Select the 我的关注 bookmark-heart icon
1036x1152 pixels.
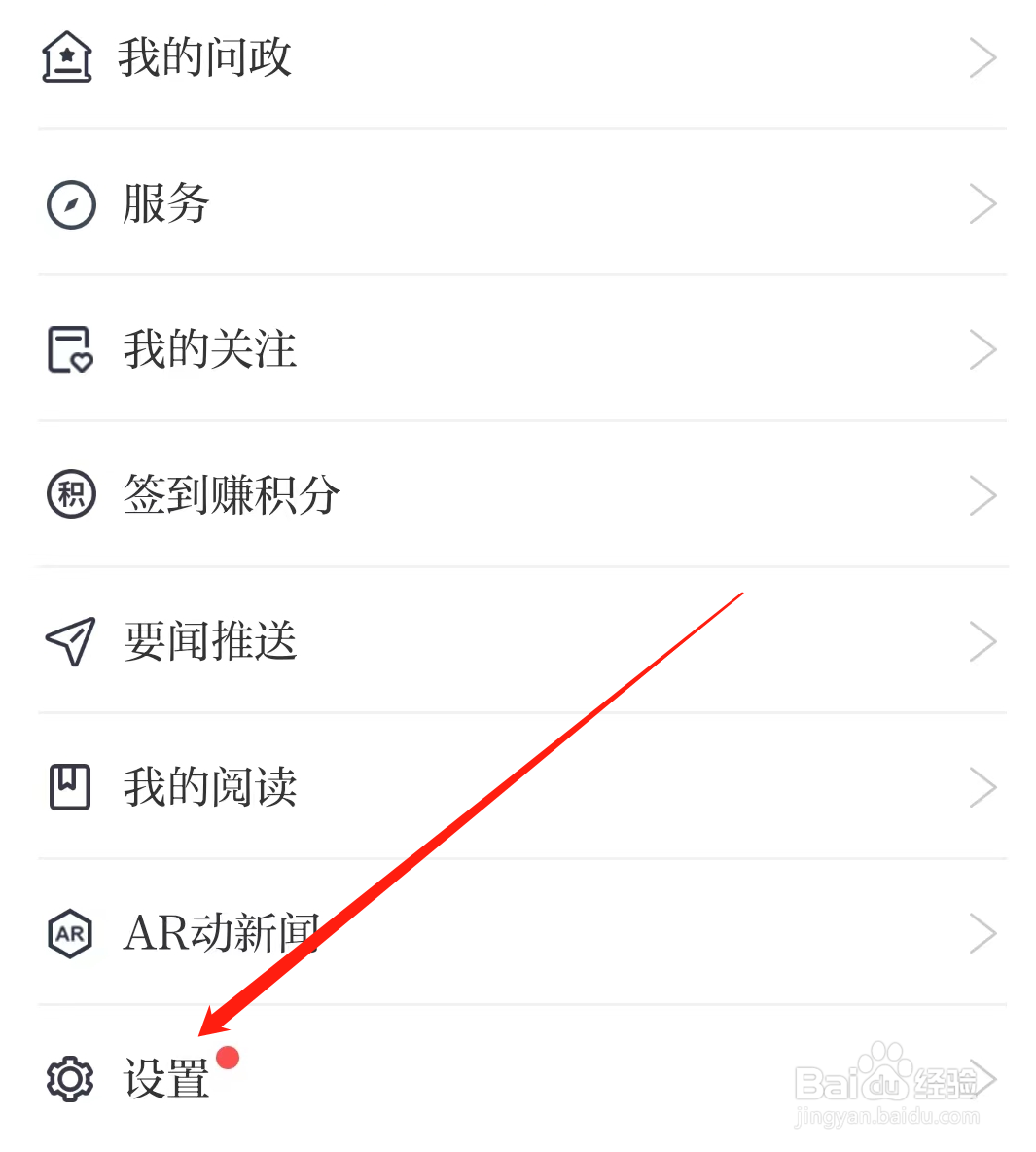(x=69, y=349)
